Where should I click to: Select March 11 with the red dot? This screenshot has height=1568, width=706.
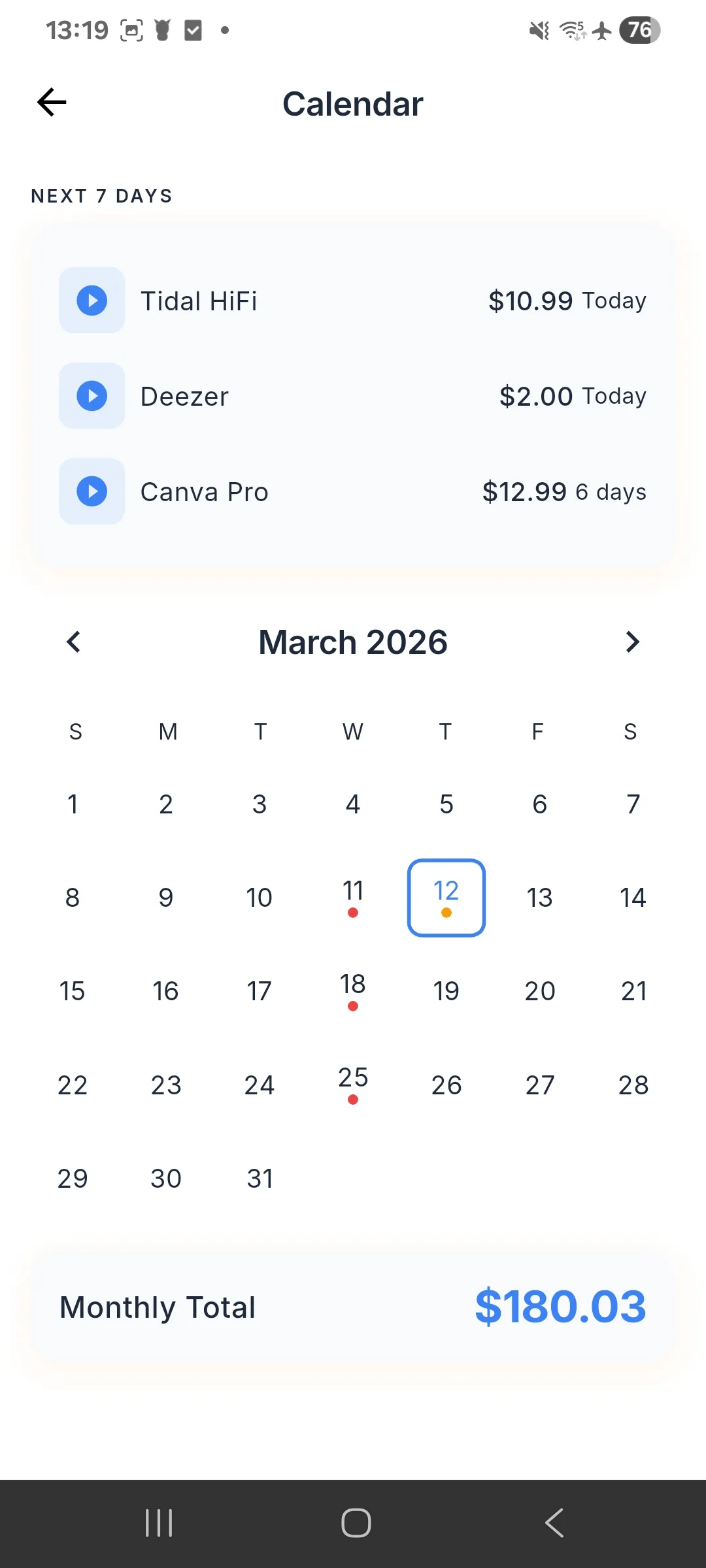[353, 897]
